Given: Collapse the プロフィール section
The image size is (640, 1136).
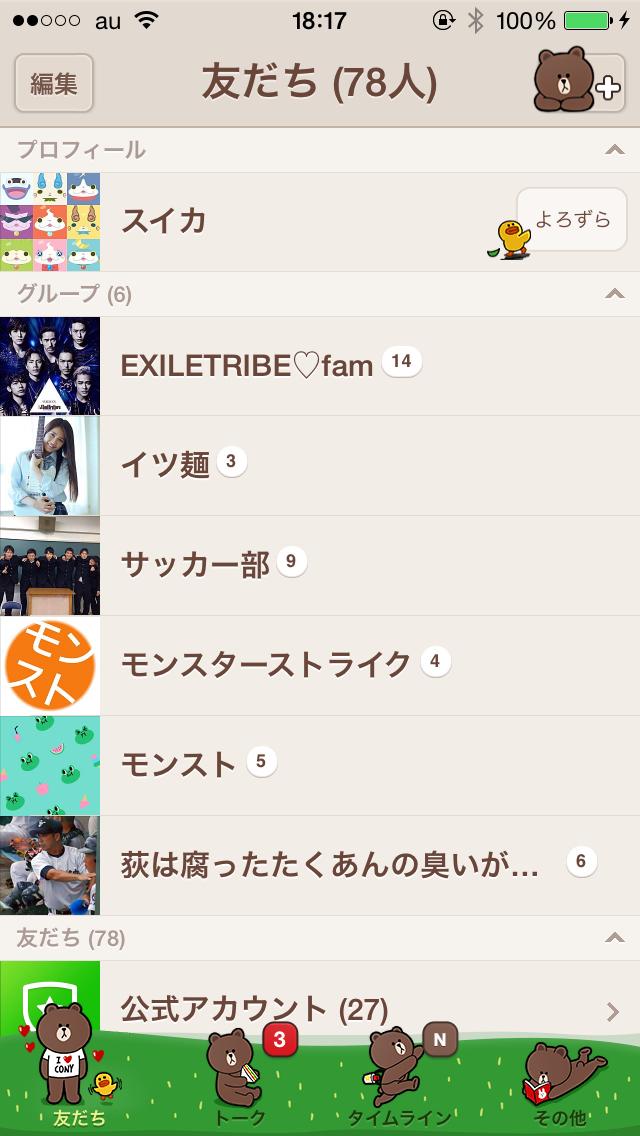Looking at the screenshot, I should (x=614, y=150).
